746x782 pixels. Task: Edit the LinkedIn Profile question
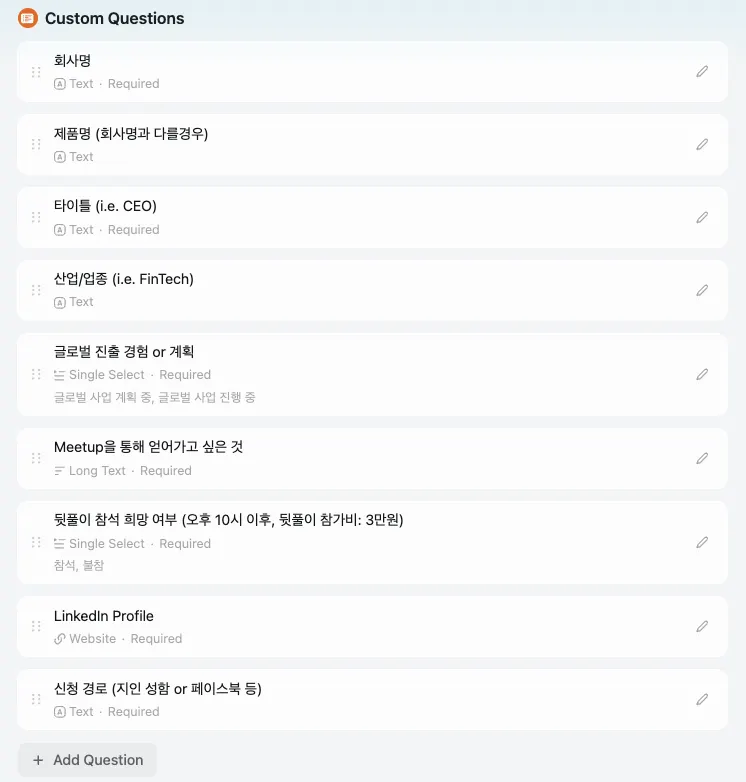pos(702,627)
